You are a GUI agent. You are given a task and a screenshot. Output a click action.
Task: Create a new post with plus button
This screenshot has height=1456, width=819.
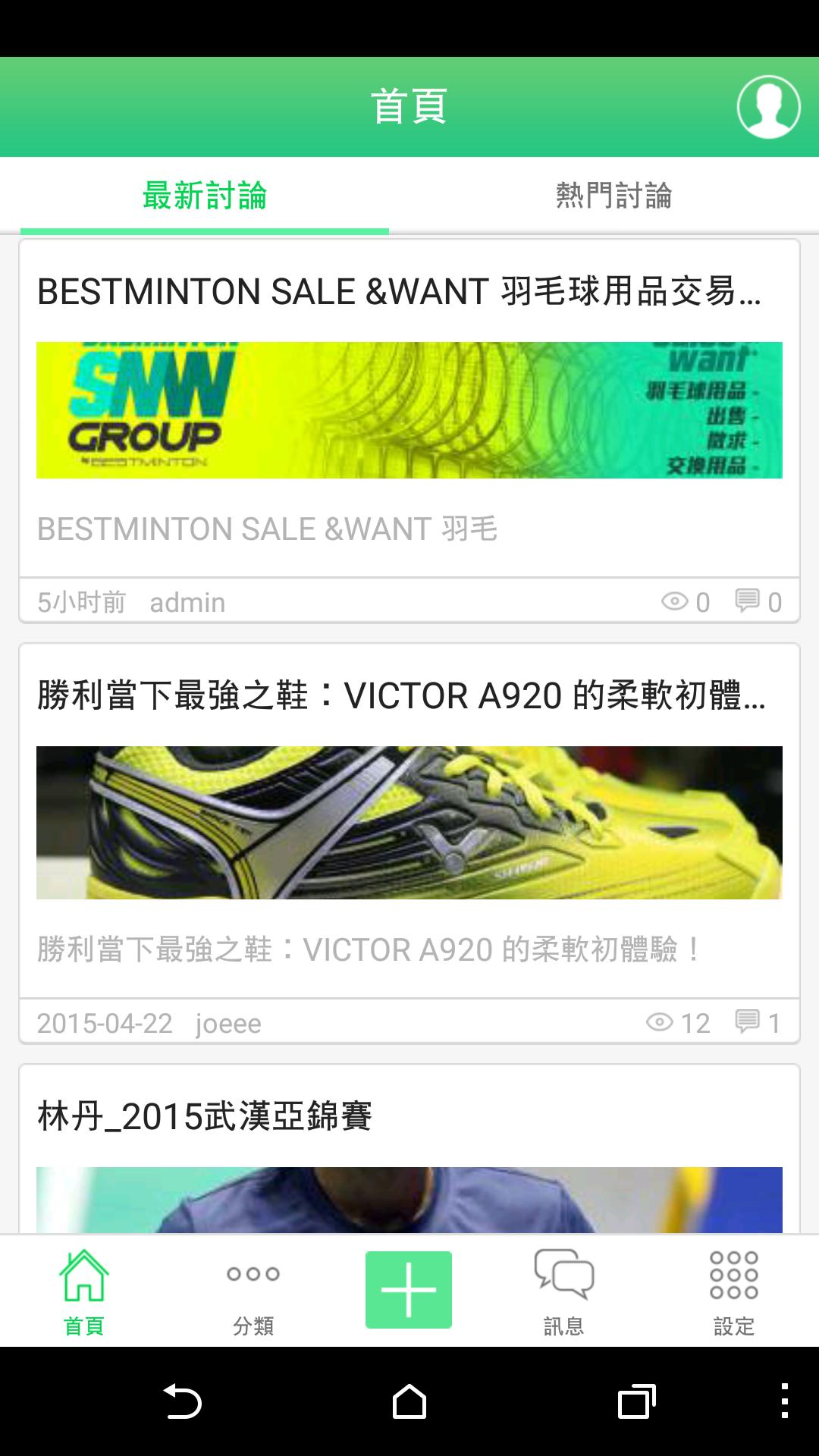409,1290
